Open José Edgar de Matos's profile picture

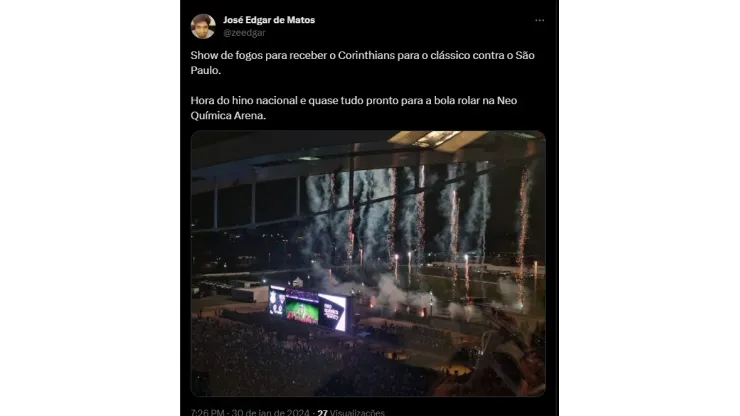pos(203,26)
